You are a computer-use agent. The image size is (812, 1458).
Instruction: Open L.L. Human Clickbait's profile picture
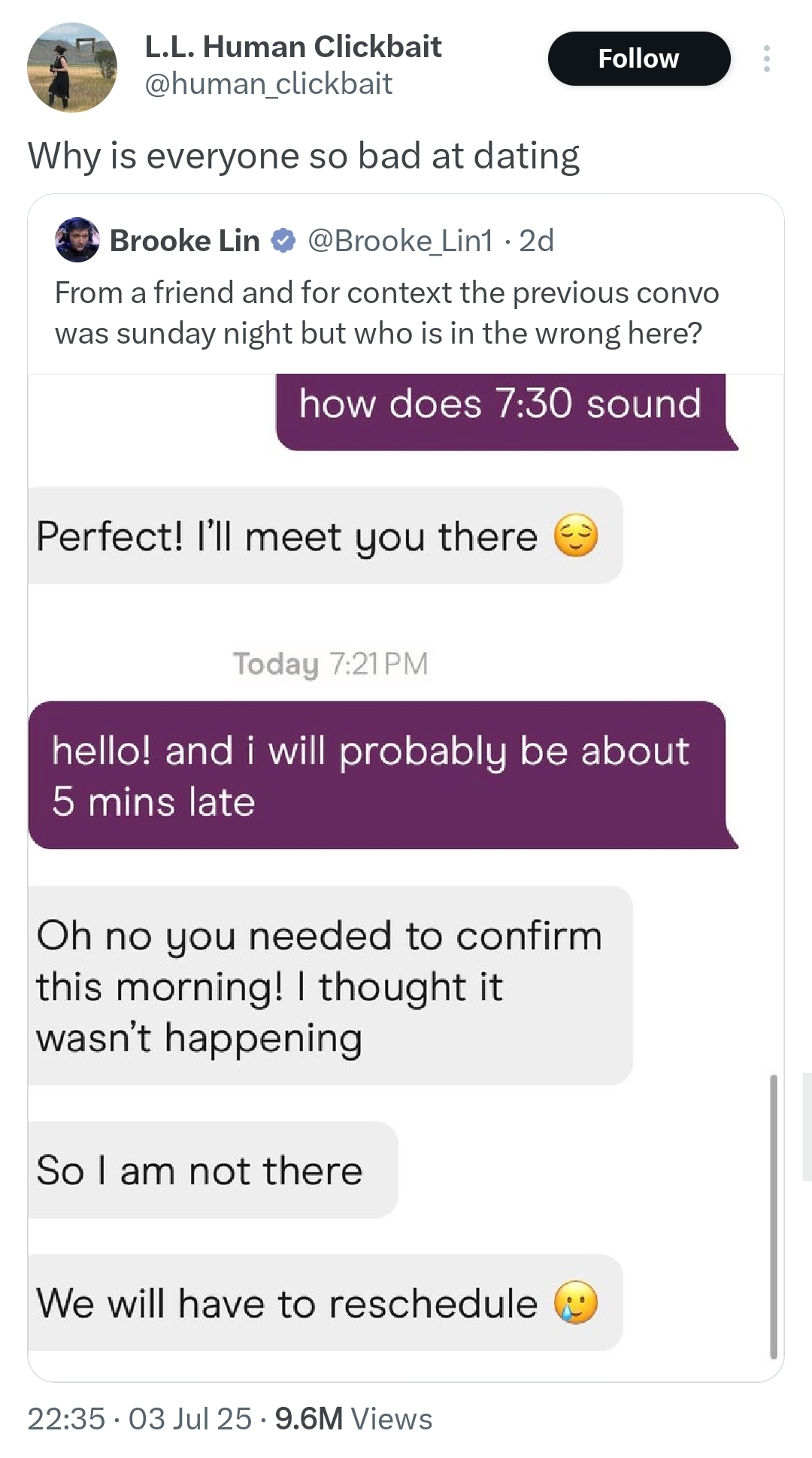(72, 68)
